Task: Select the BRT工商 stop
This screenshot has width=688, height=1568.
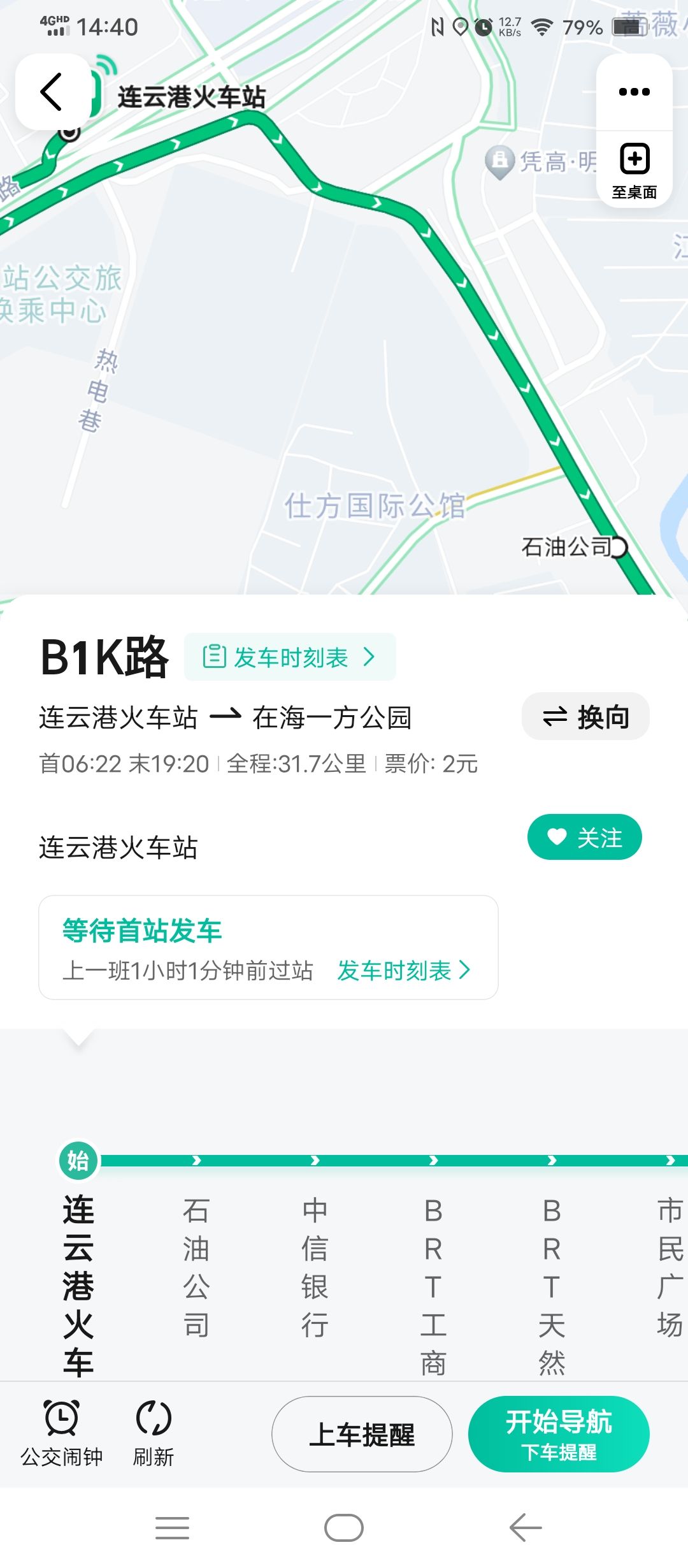Action: click(x=433, y=1284)
